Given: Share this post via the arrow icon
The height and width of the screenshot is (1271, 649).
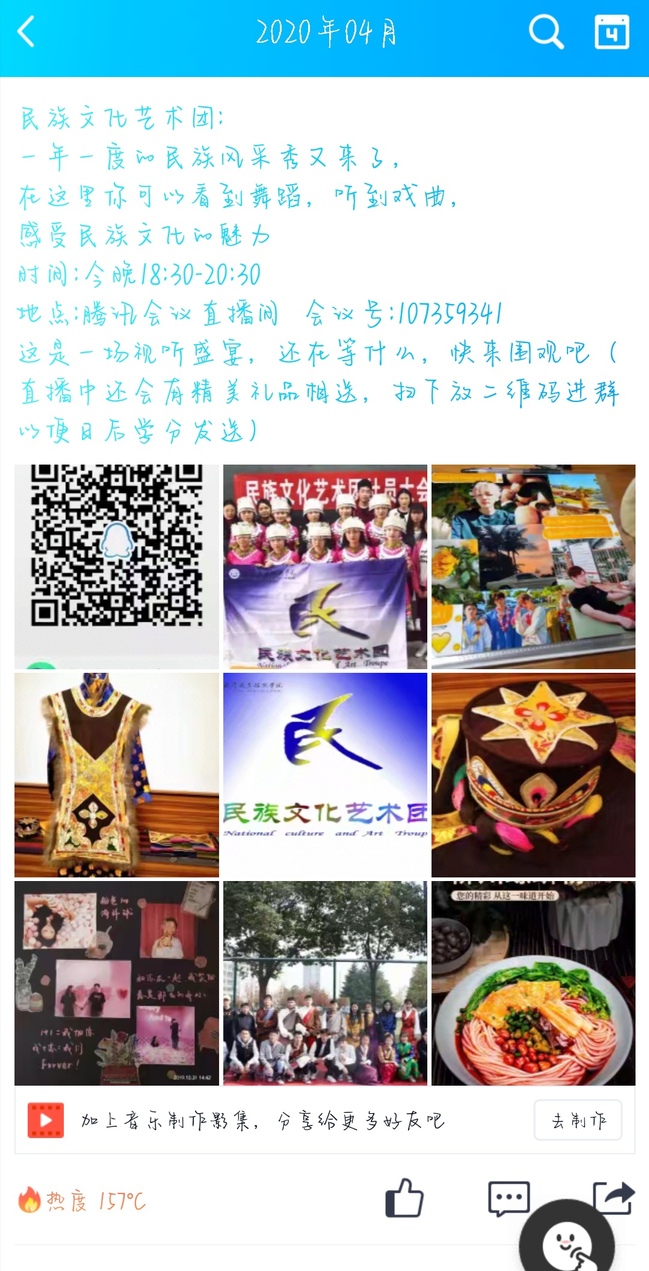Looking at the screenshot, I should pos(612,1196).
